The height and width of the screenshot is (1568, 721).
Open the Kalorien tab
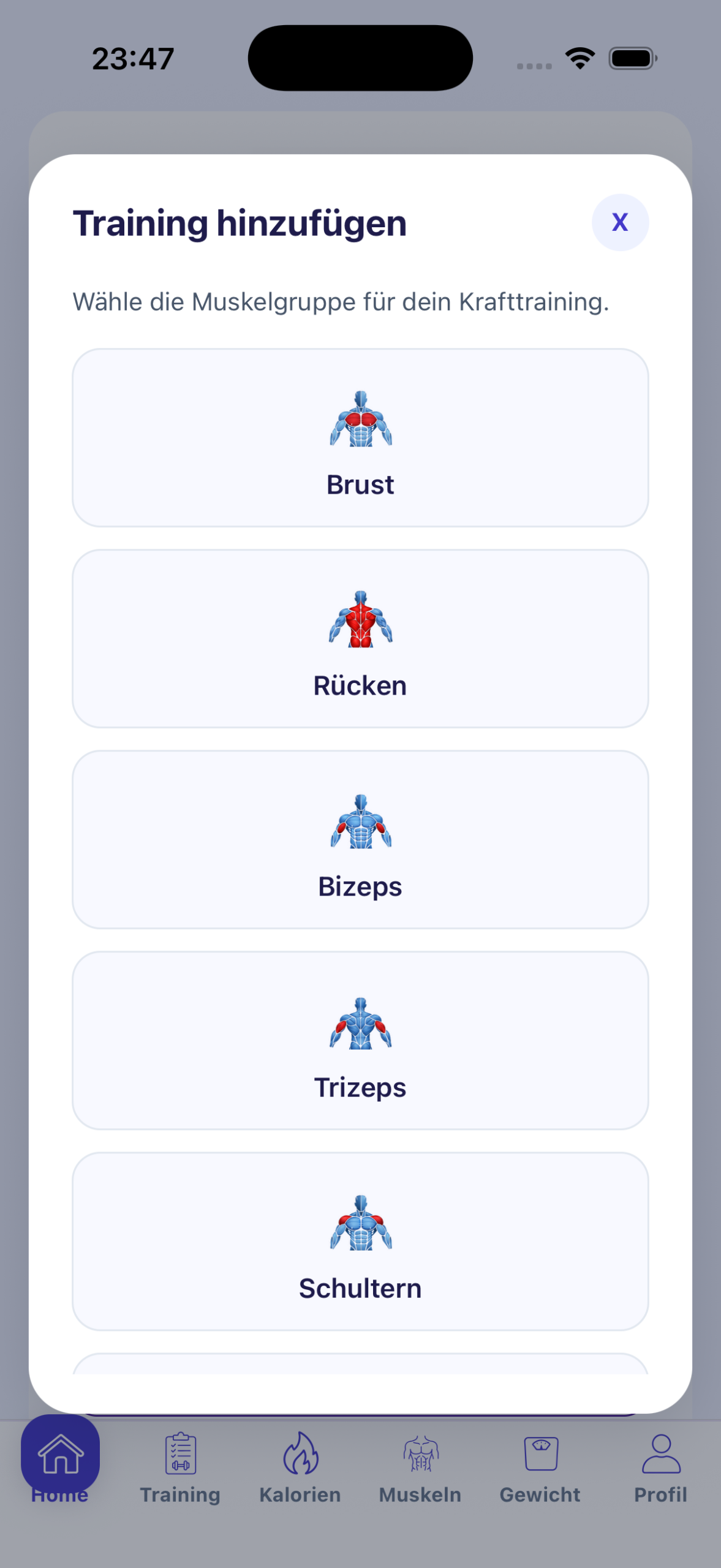[x=300, y=1467]
